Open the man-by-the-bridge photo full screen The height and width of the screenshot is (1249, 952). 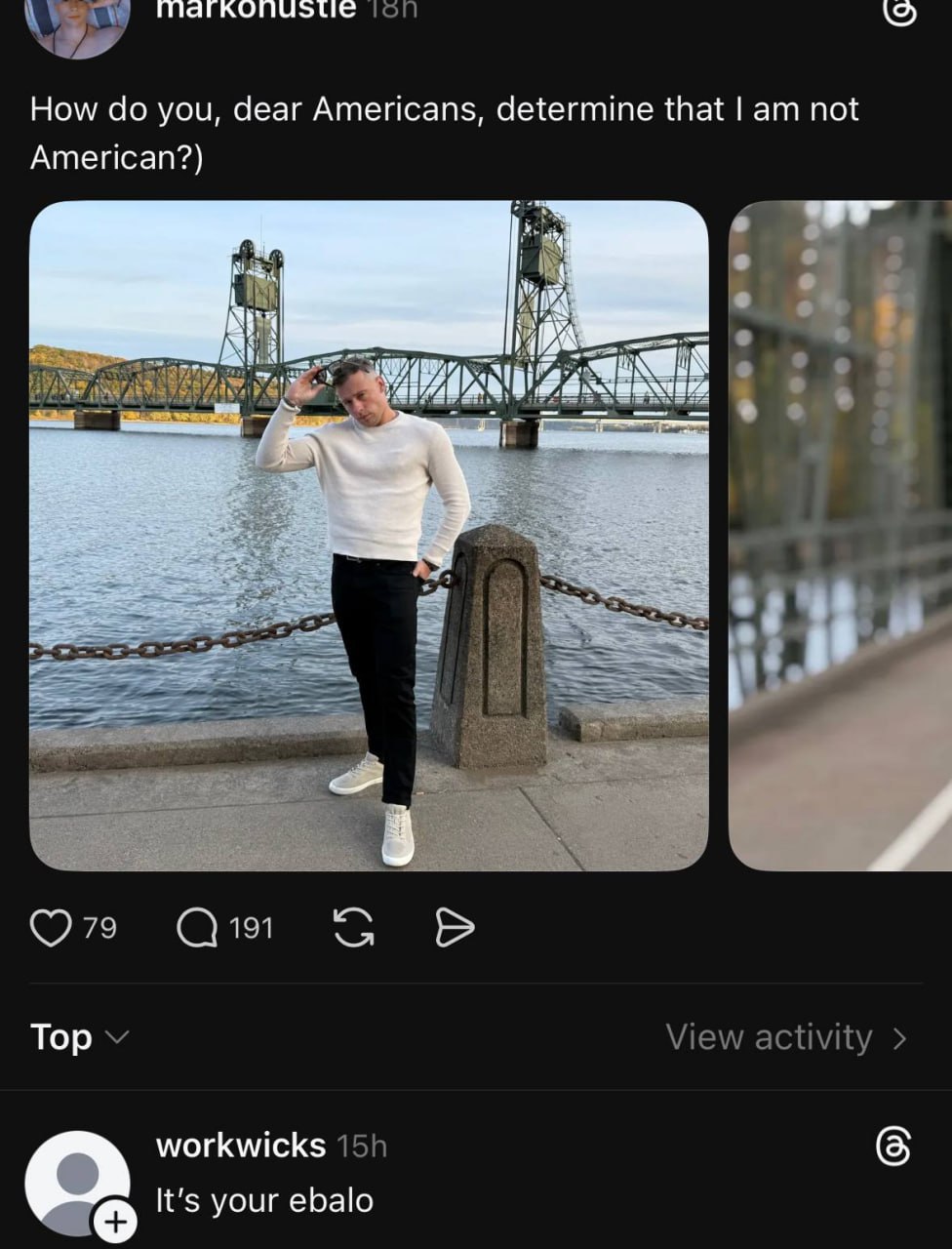pyautogui.click(x=369, y=535)
